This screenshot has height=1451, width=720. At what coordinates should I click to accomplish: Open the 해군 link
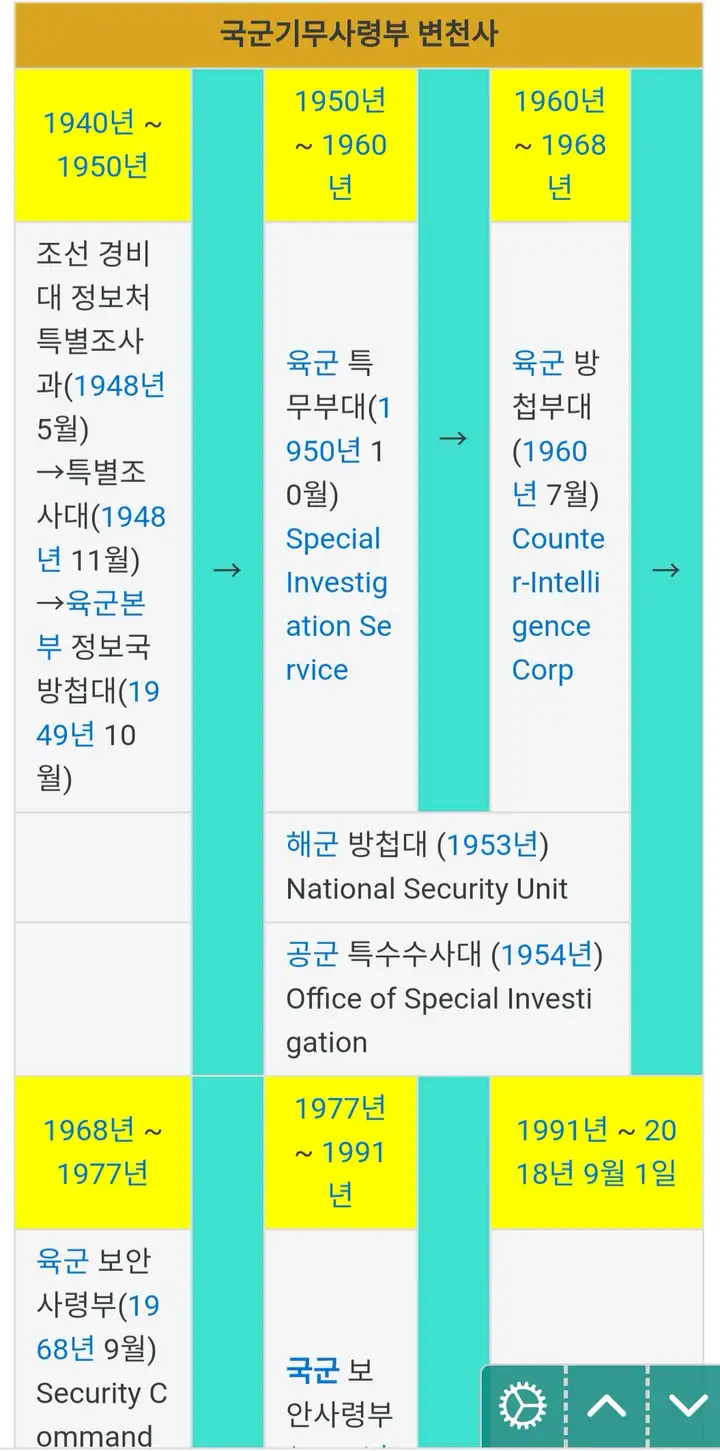(312, 845)
